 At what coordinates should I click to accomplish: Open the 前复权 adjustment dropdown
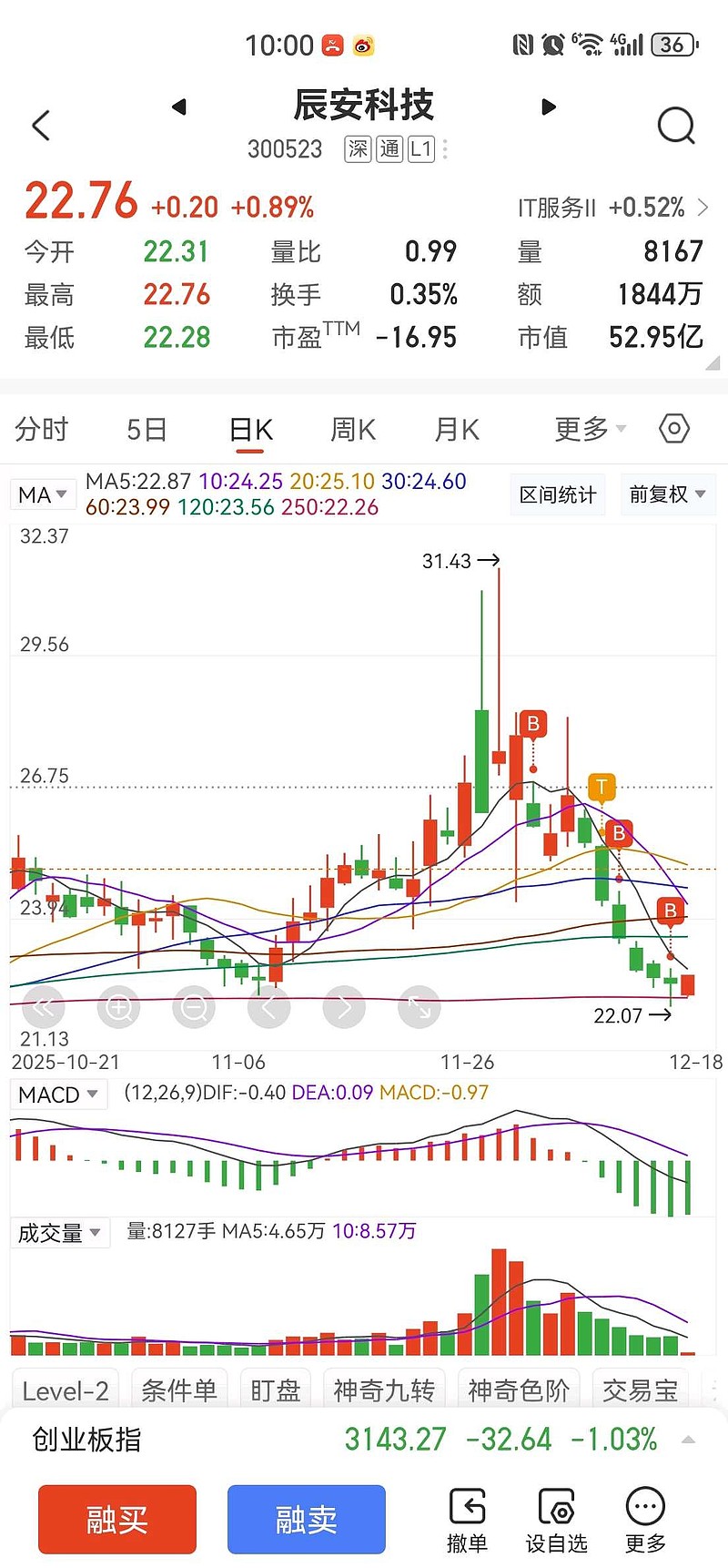click(668, 494)
